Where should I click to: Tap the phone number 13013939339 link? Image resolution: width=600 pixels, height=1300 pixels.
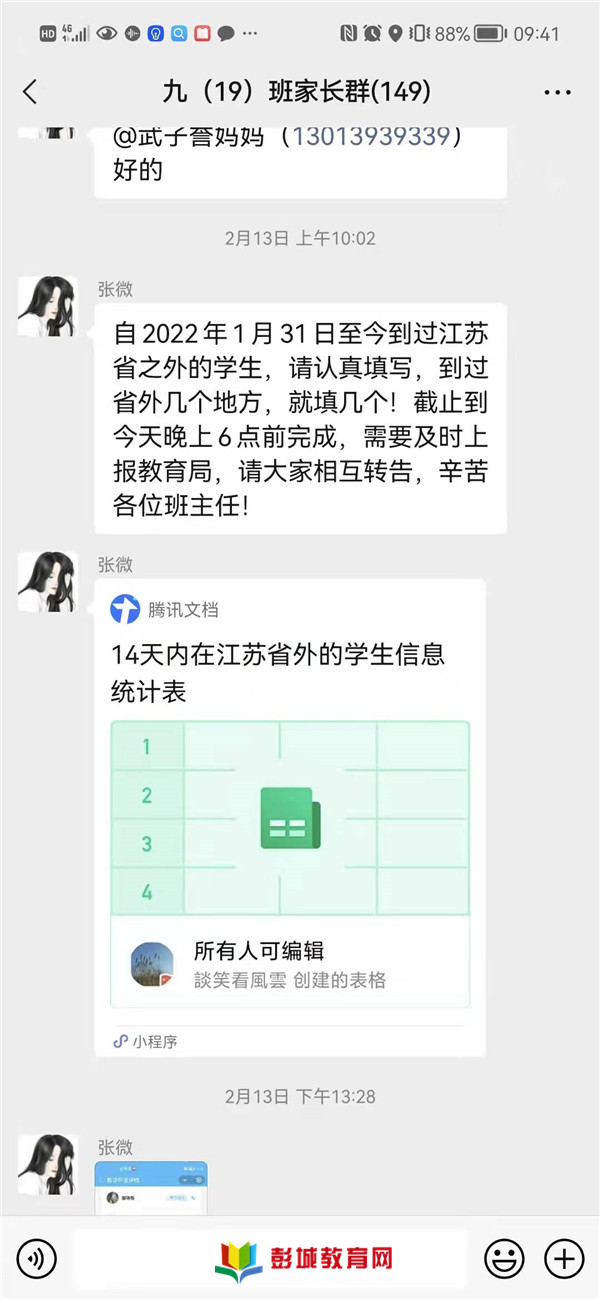click(x=370, y=136)
